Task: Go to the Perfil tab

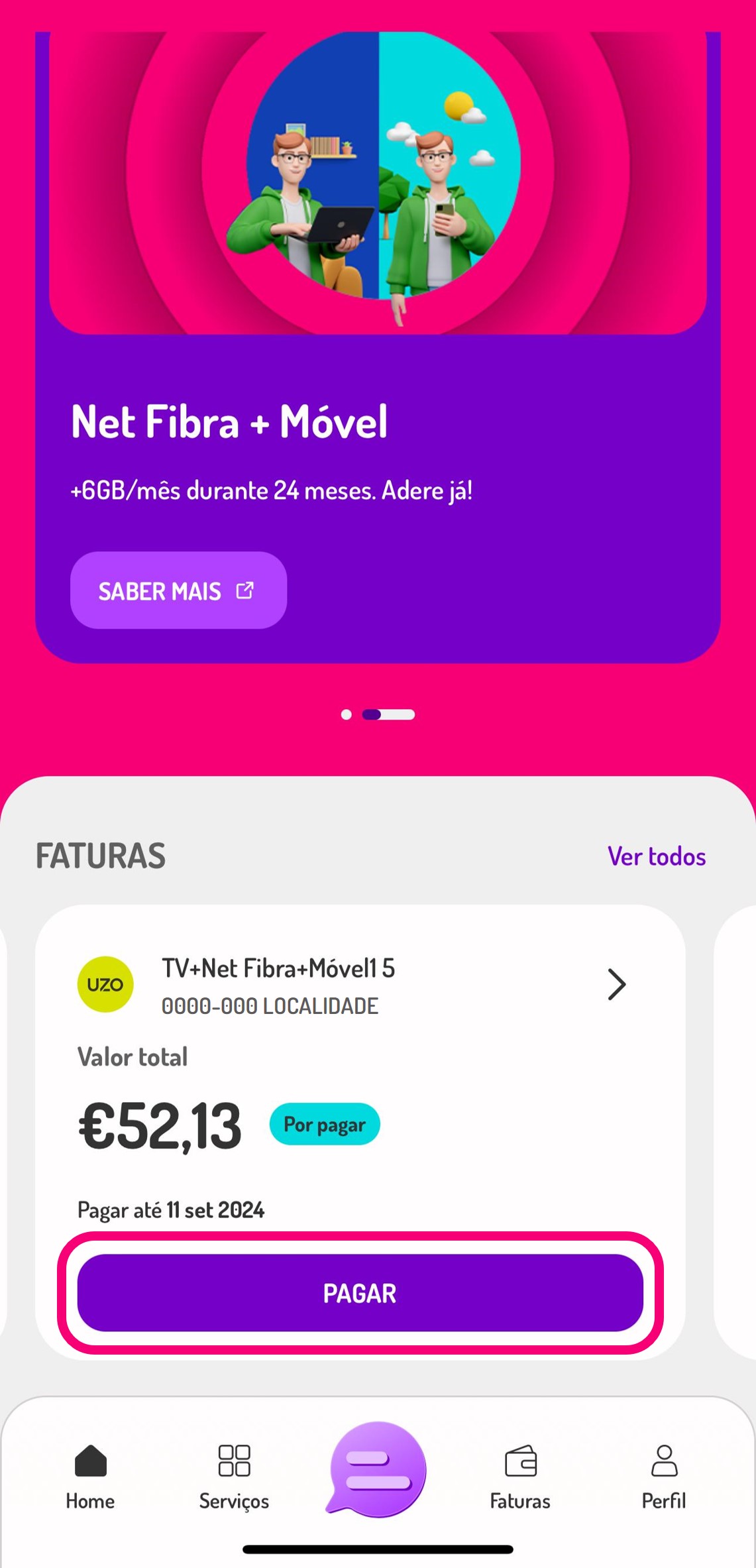Action: [663, 1477]
